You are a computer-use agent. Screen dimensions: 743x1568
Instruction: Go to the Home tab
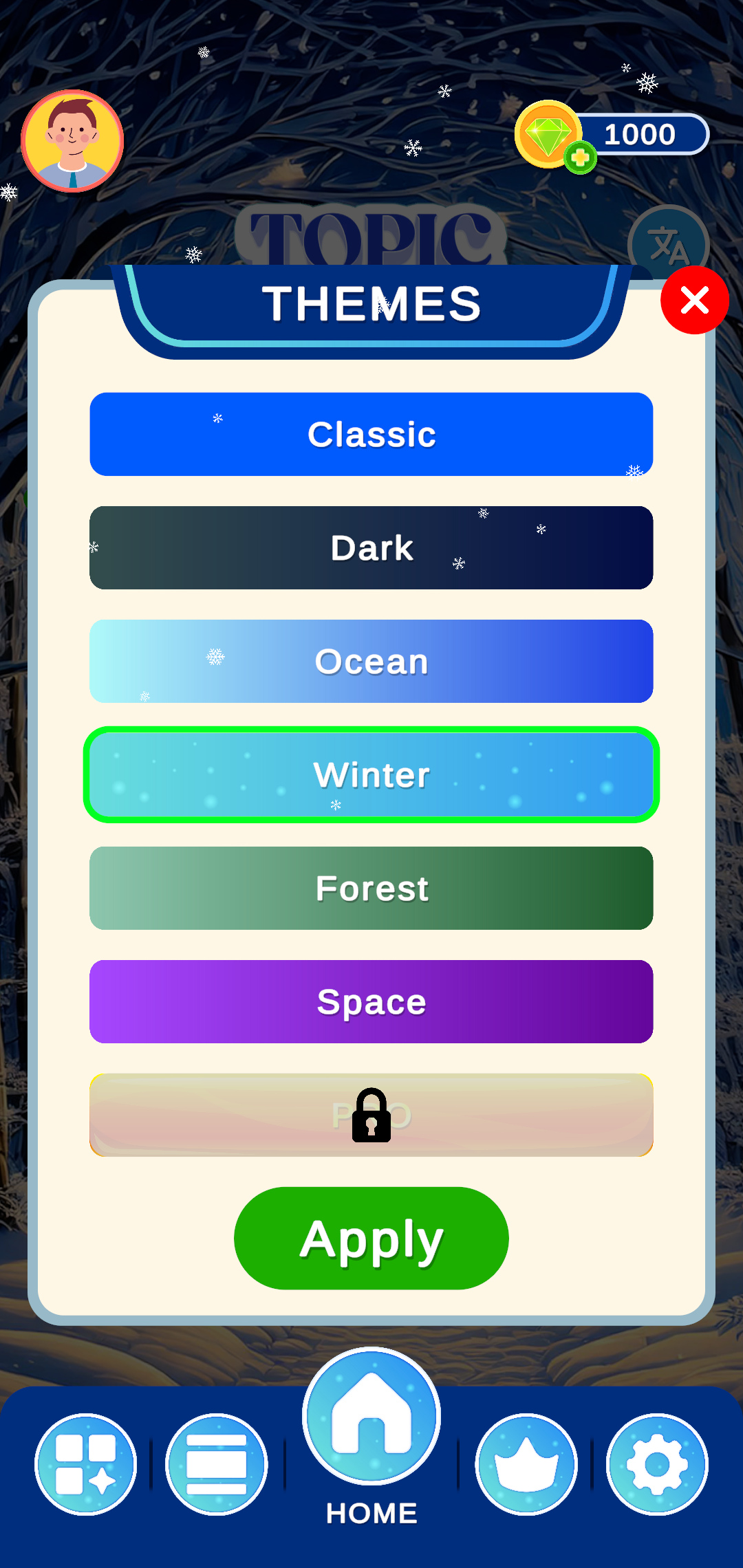click(371, 1417)
